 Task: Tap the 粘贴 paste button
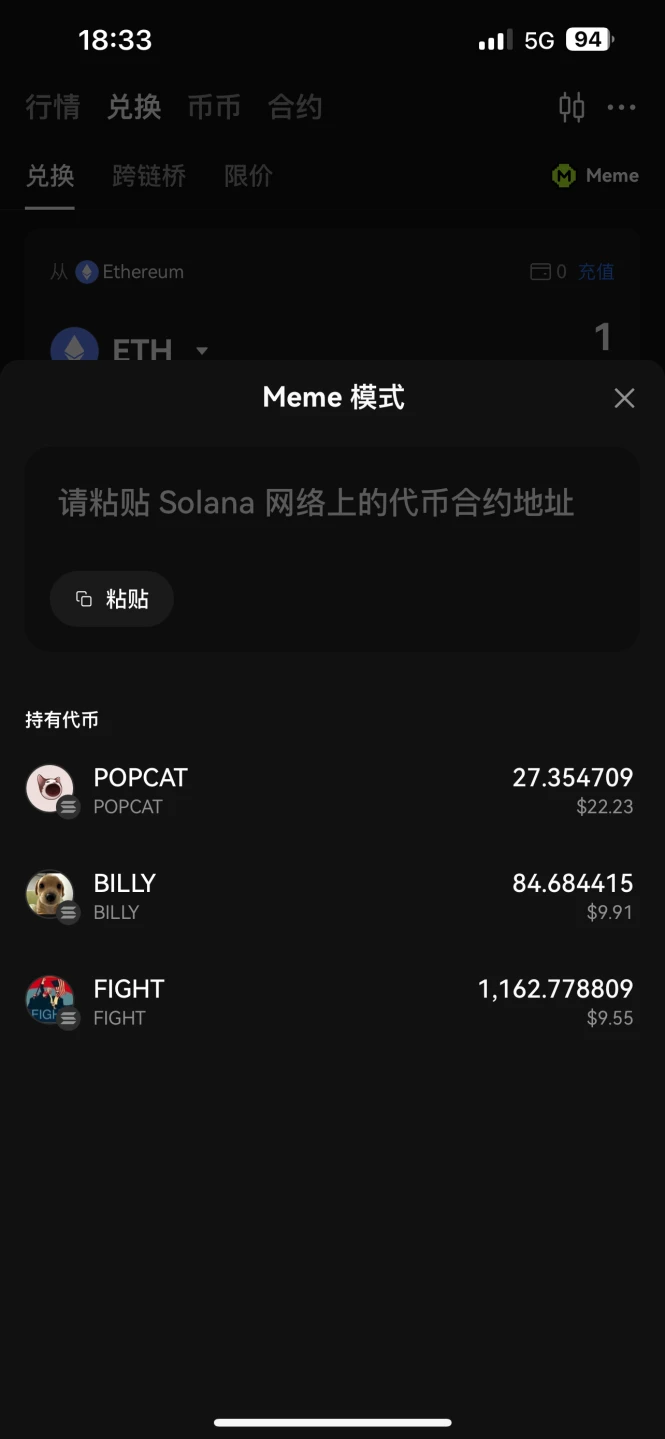[112, 599]
